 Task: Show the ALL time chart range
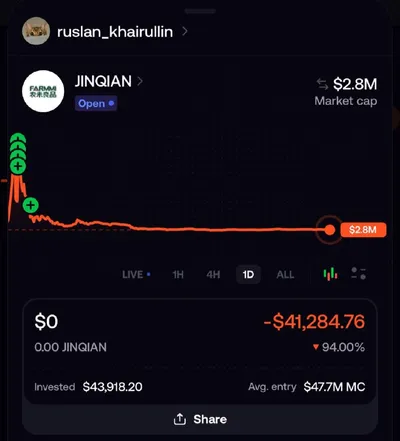point(285,275)
